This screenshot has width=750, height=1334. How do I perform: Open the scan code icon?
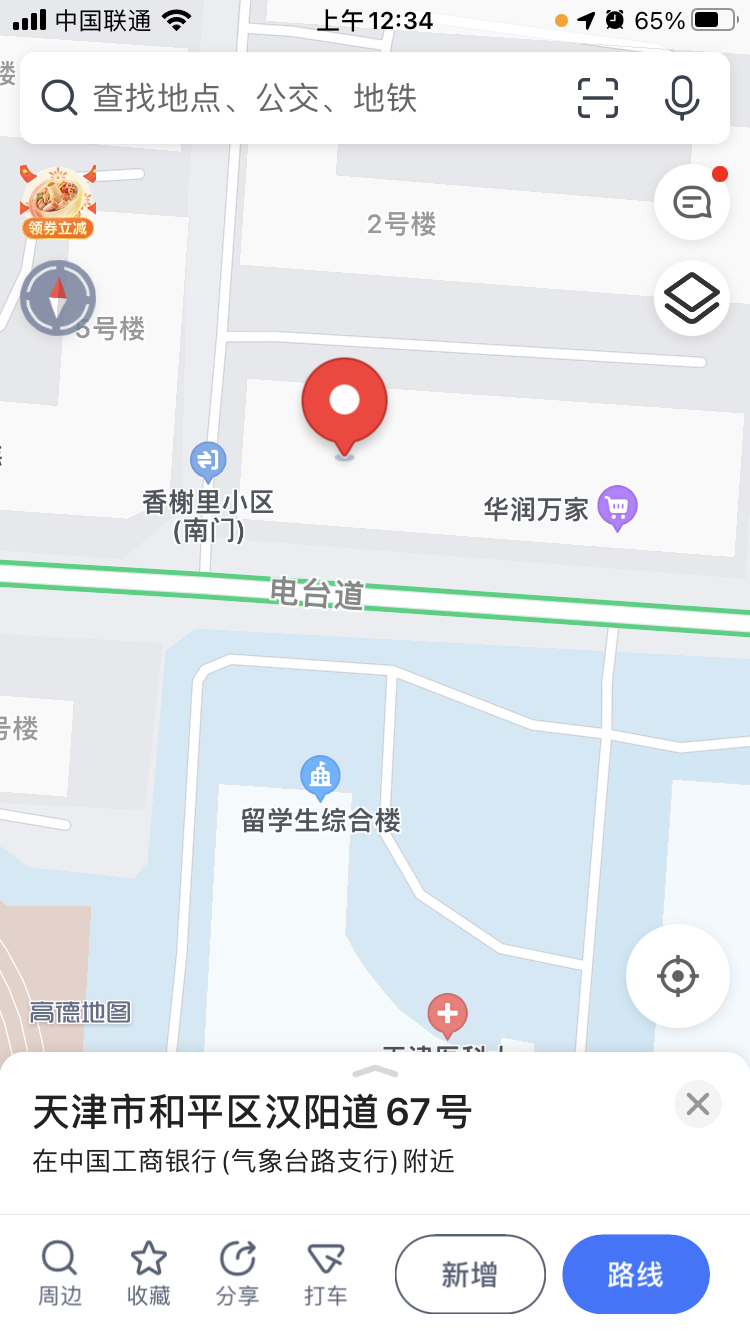pyautogui.click(x=598, y=98)
